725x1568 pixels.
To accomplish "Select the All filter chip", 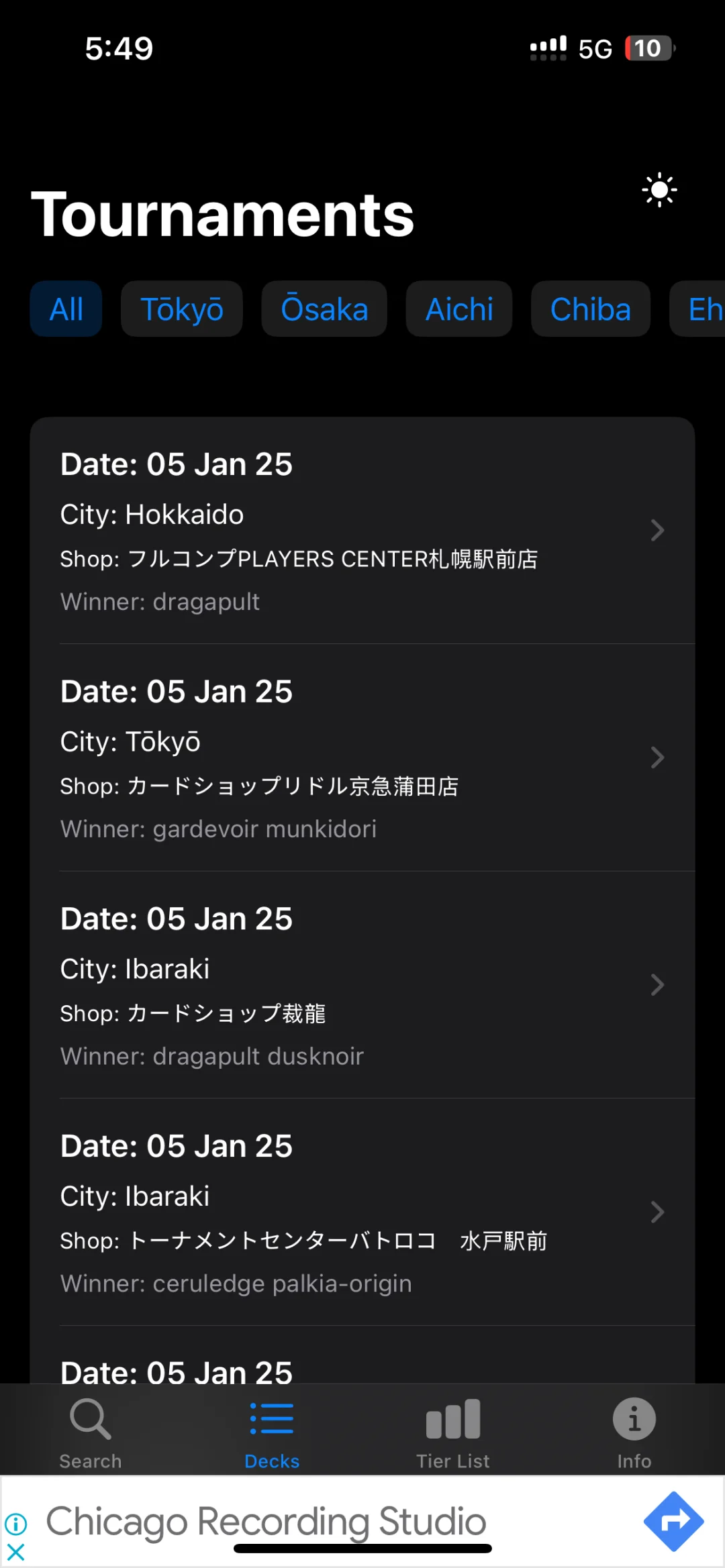I will coord(66,309).
